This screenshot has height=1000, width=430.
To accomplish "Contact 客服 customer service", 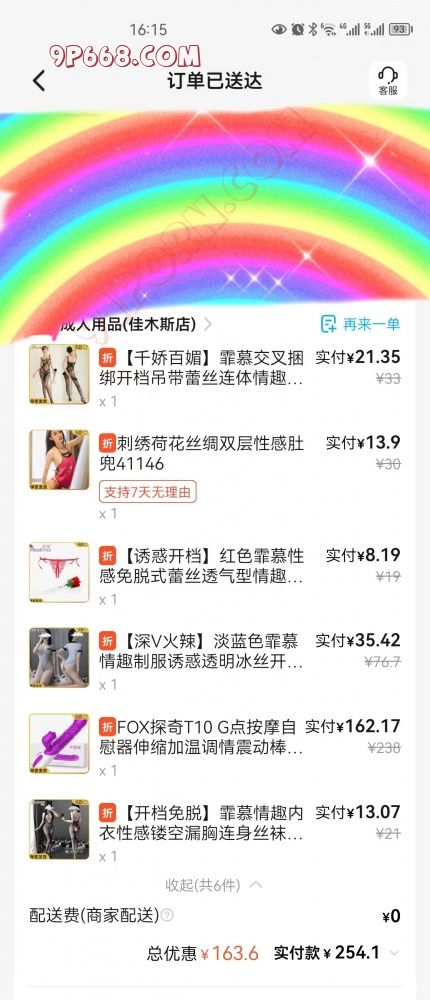I will (387, 80).
